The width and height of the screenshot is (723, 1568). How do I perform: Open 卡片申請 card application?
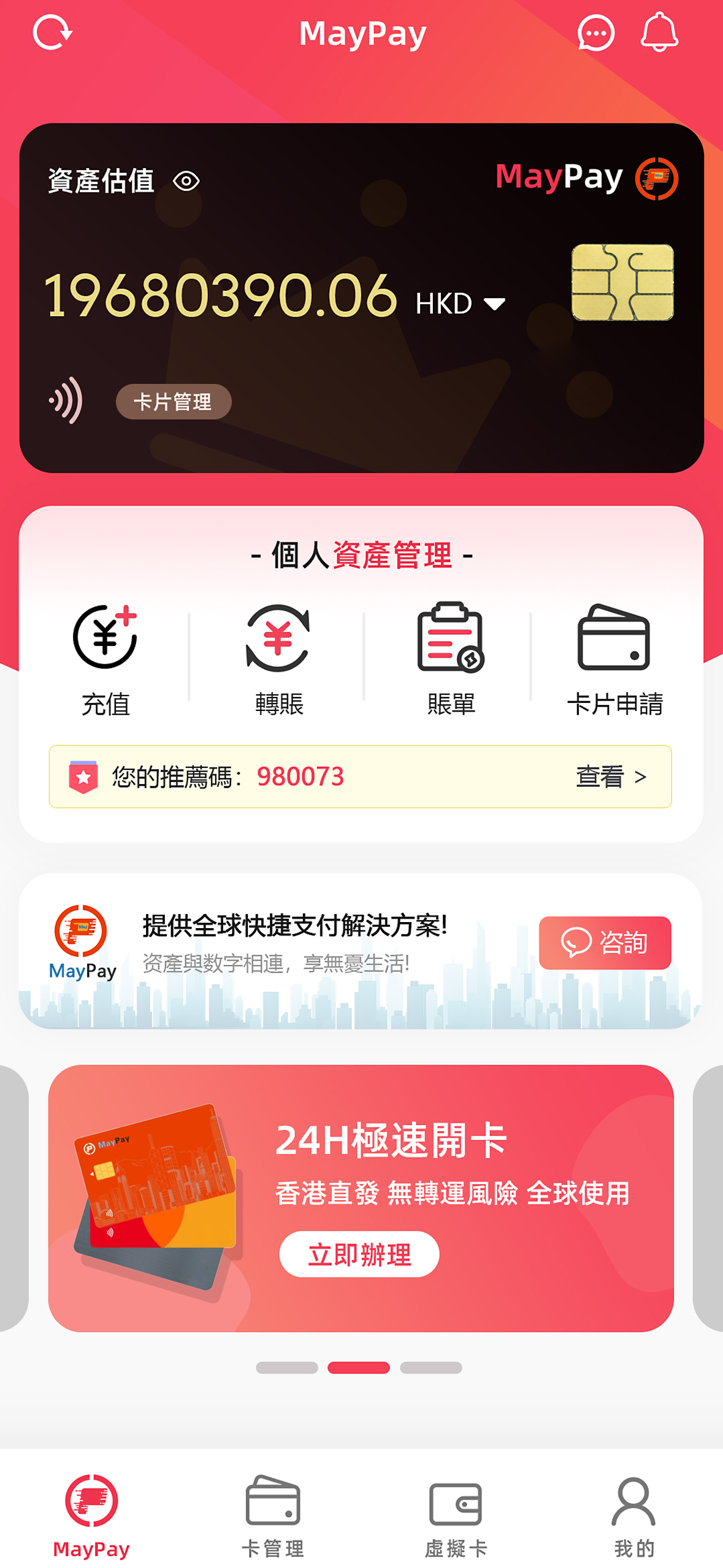click(614, 658)
